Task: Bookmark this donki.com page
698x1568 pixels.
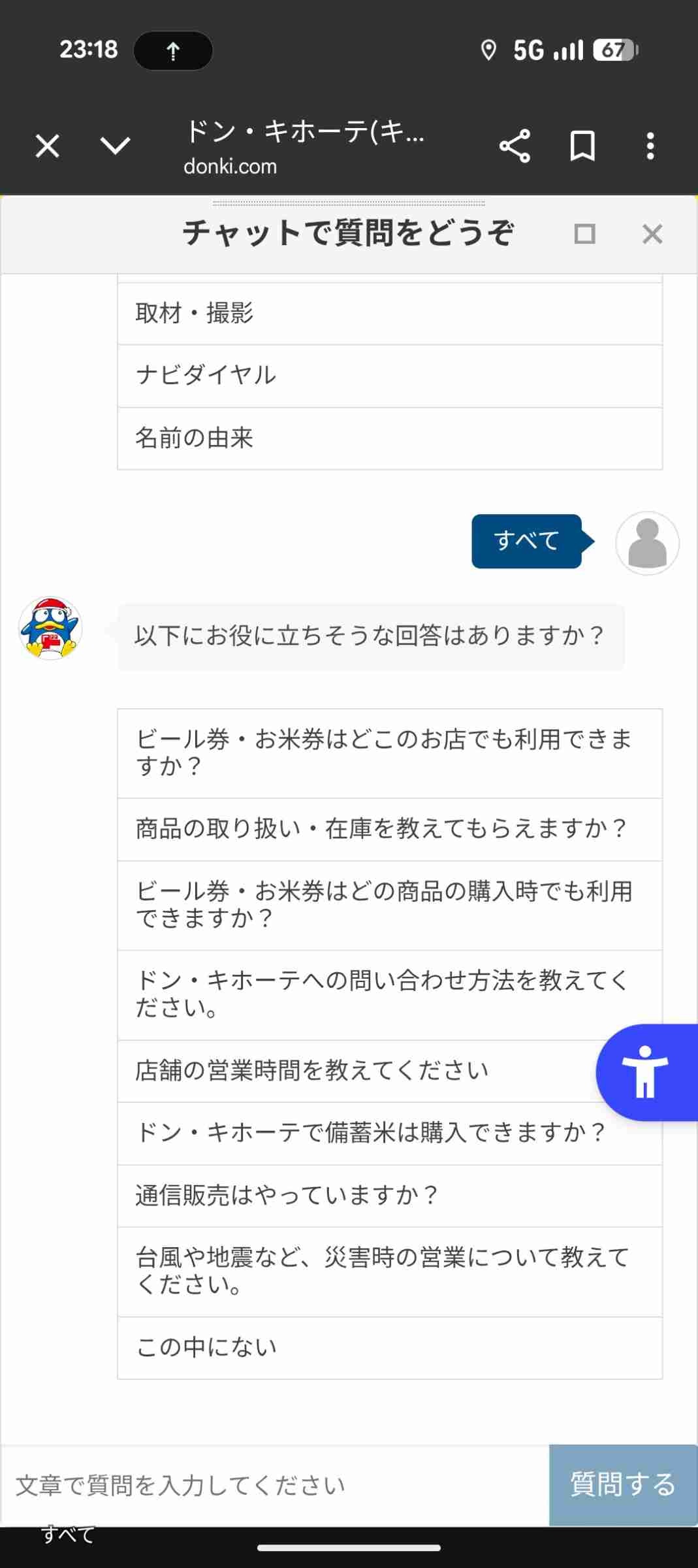Action: 582,146
